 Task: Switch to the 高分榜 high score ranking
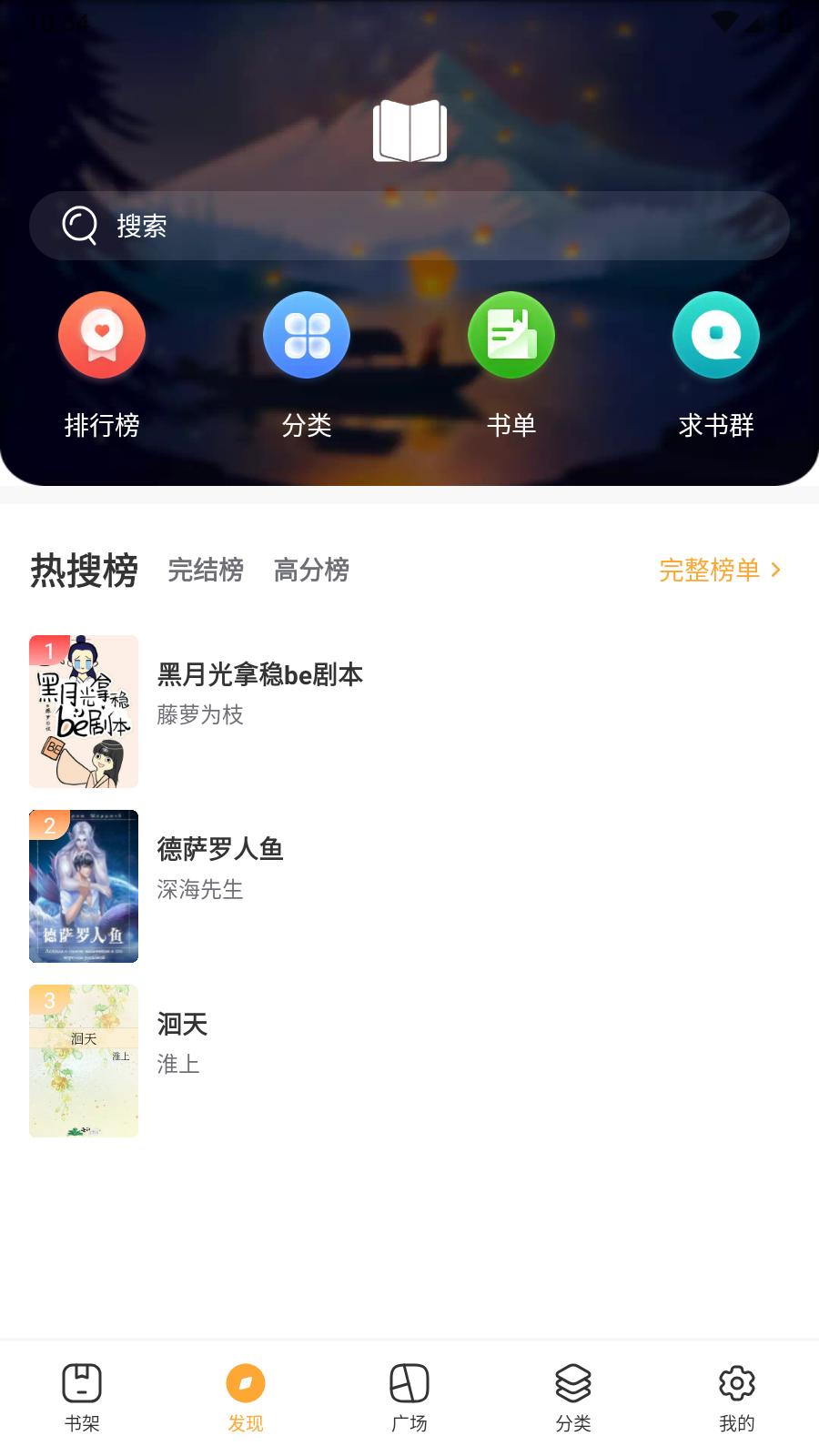(x=309, y=571)
